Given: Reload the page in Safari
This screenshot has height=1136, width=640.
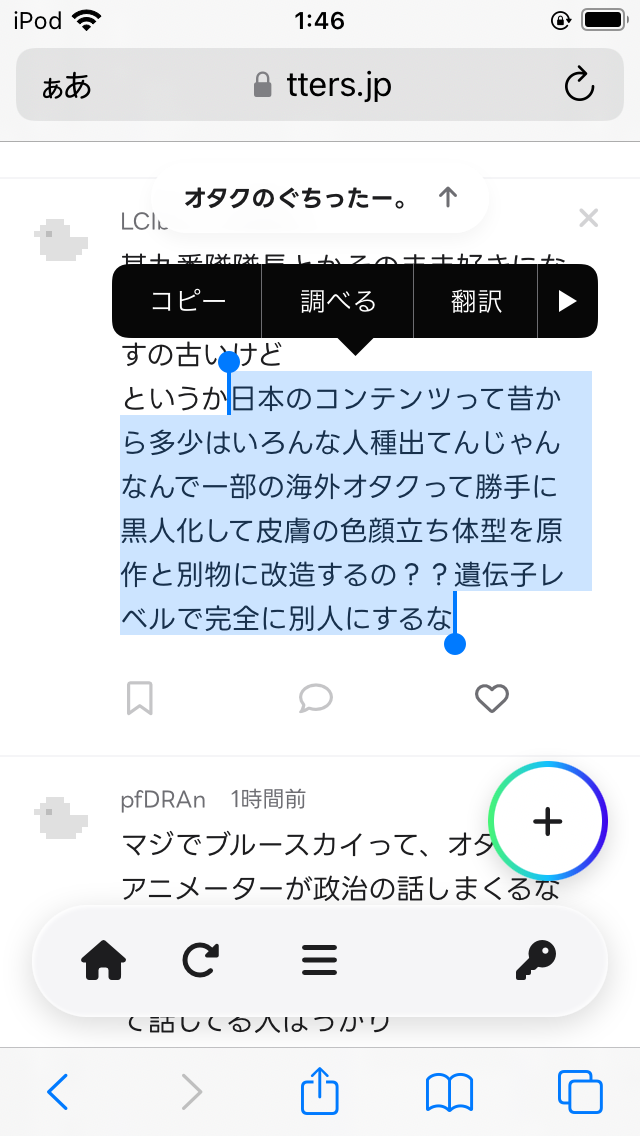Looking at the screenshot, I should (x=580, y=85).
